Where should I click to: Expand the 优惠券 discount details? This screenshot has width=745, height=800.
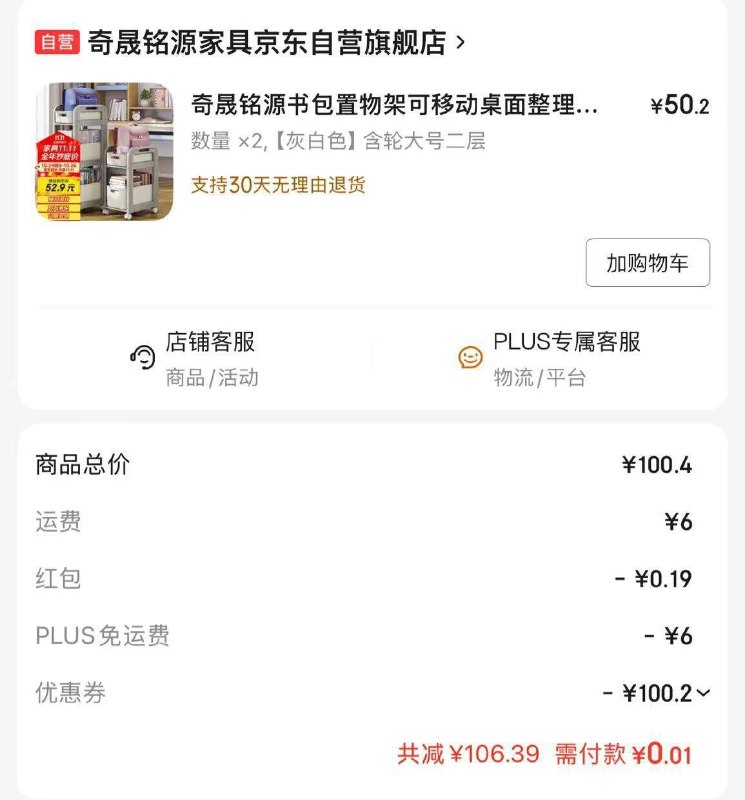[x=703, y=693]
